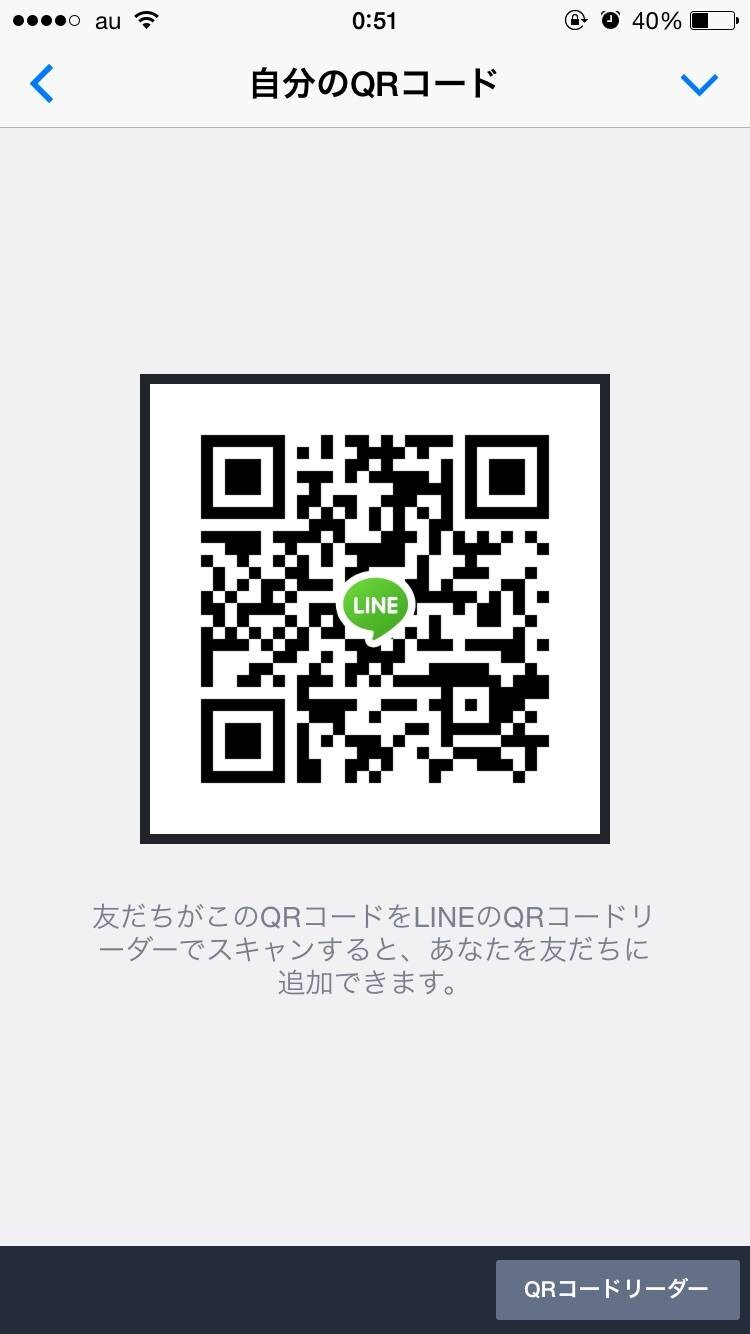Open the QRコードリーダー button
The image size is (750, 1334).
coord(617,1289)
